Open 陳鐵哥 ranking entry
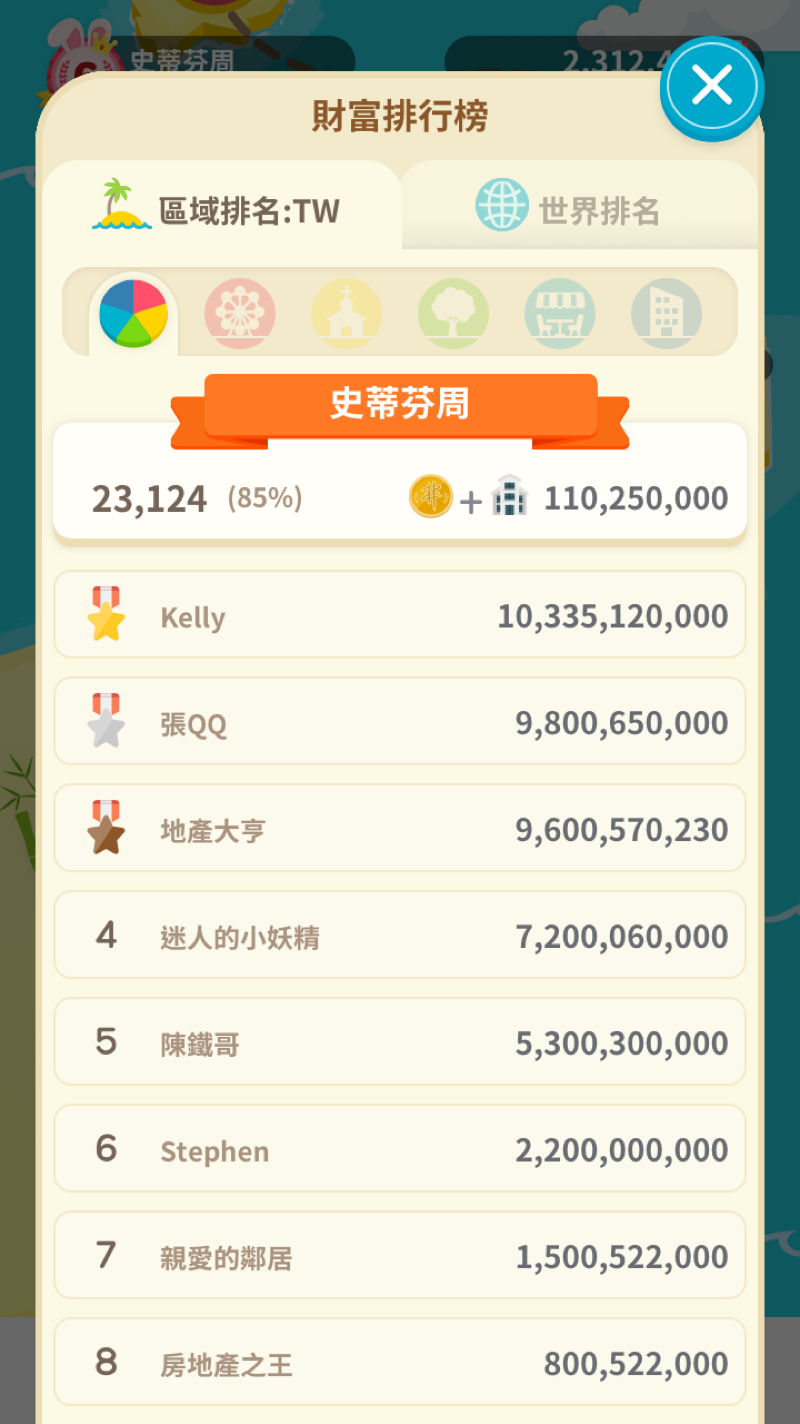800x1424 pixels. [400, 1043]
